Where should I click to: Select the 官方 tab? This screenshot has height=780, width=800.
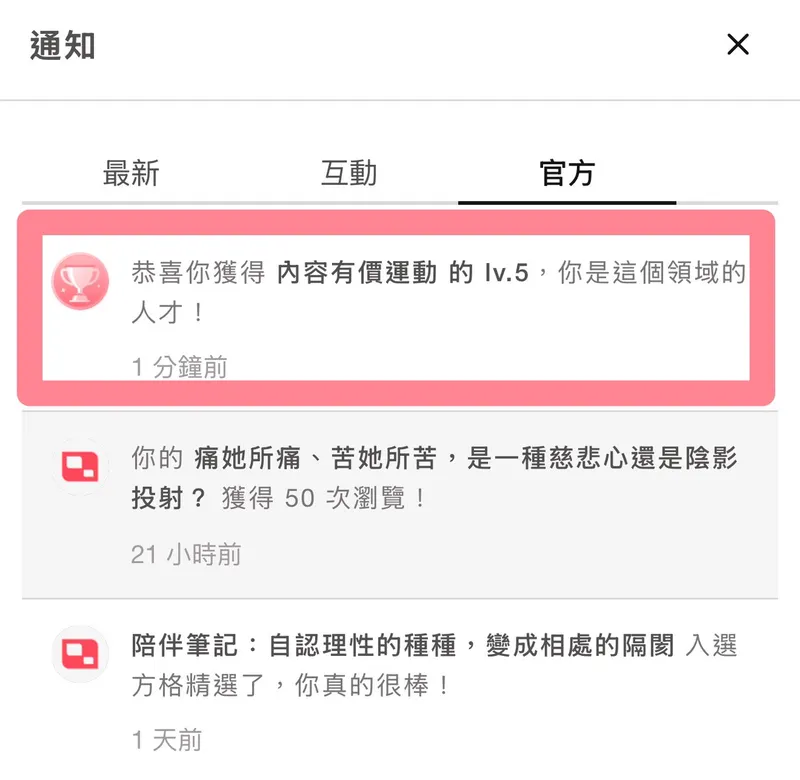click(x=566, y=174)
